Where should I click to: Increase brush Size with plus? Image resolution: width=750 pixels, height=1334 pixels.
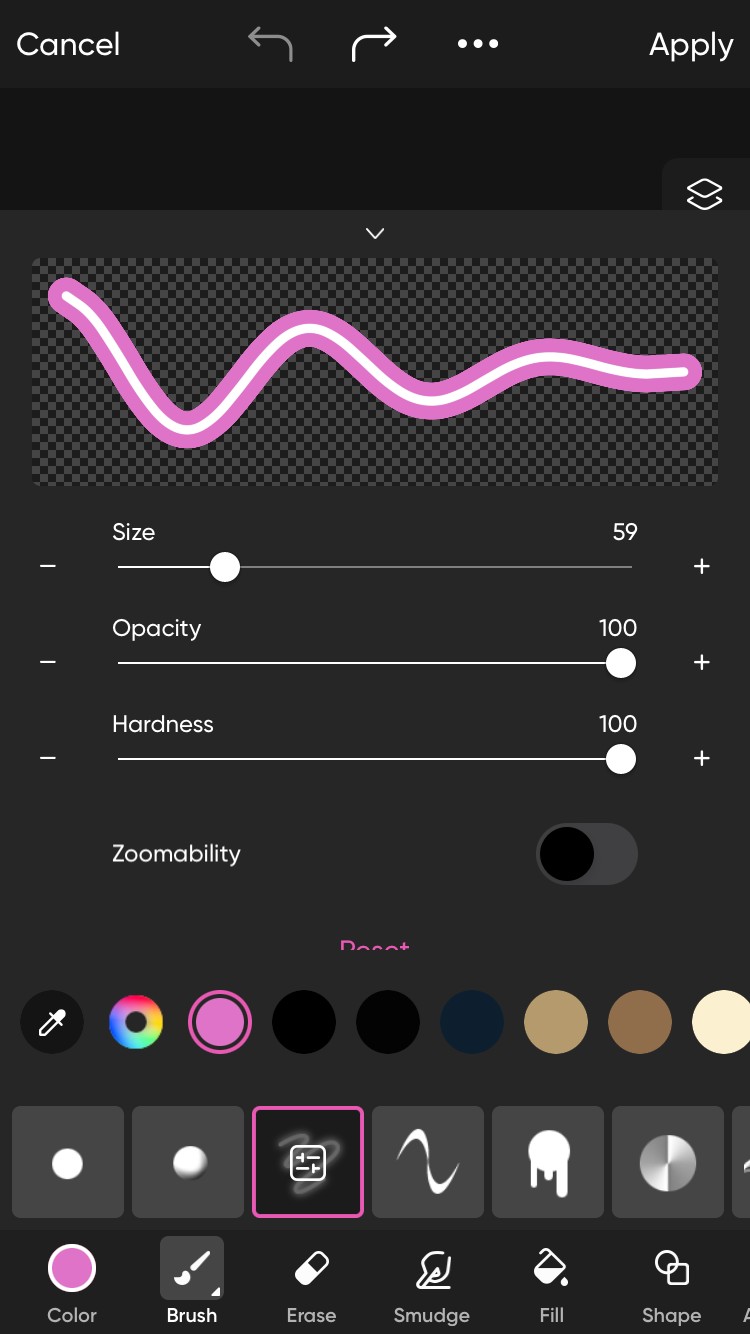[702, 567]
